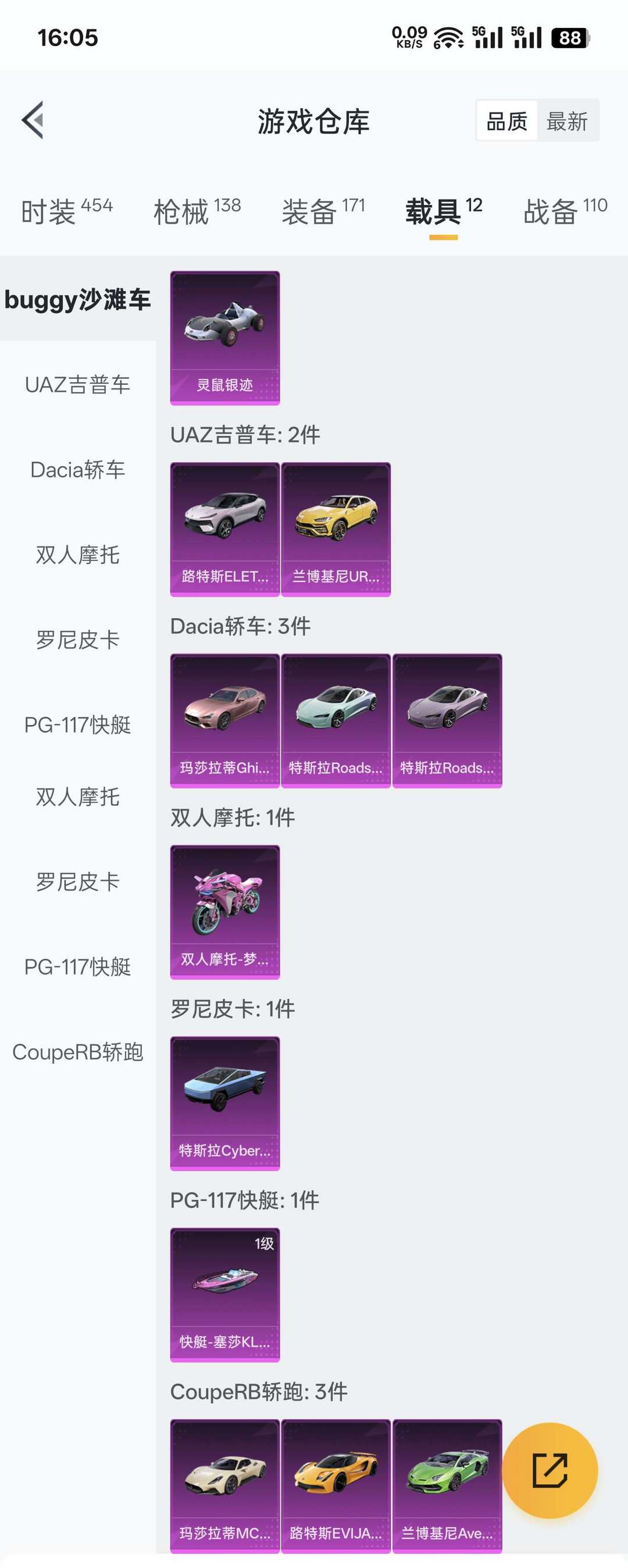Switch to the 装备 tab

click(323, 211)
